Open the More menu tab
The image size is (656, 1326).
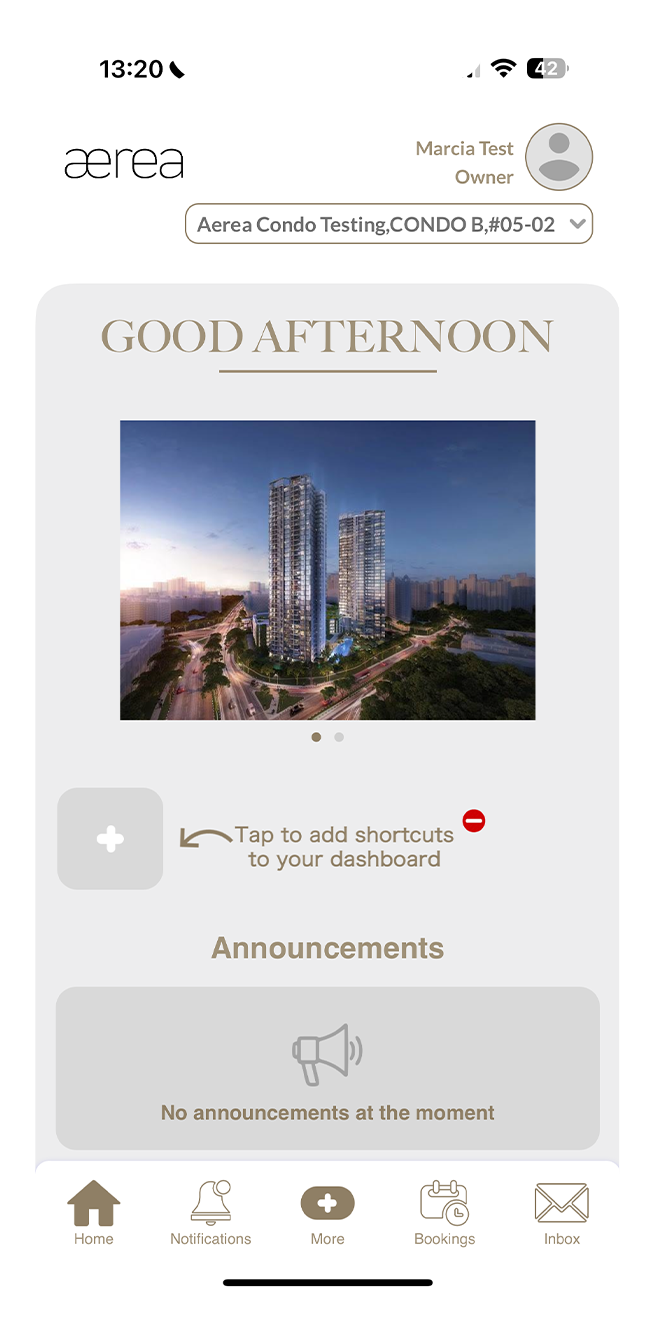[x=327, y=1213]
